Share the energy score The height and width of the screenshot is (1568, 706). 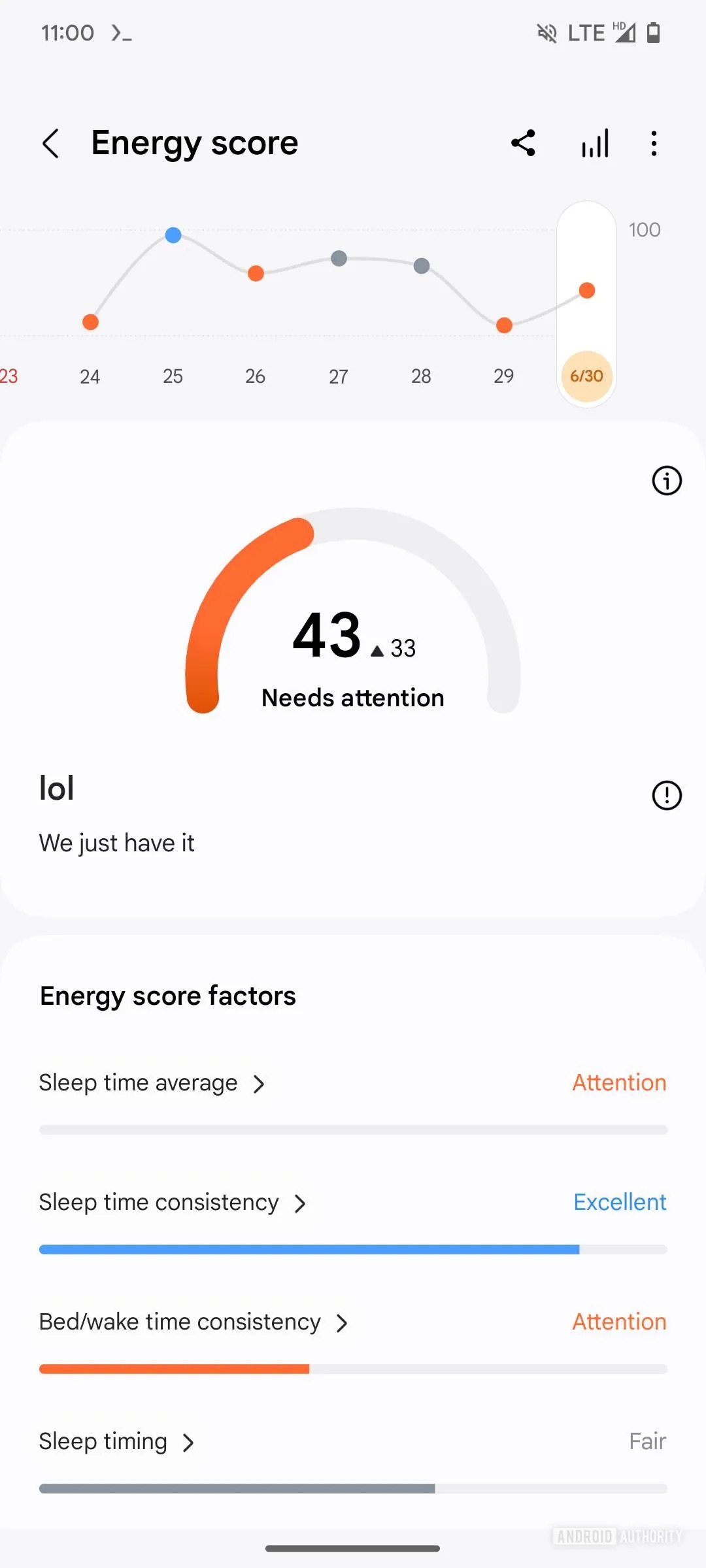pyautogui.click(x=523, y=143)
